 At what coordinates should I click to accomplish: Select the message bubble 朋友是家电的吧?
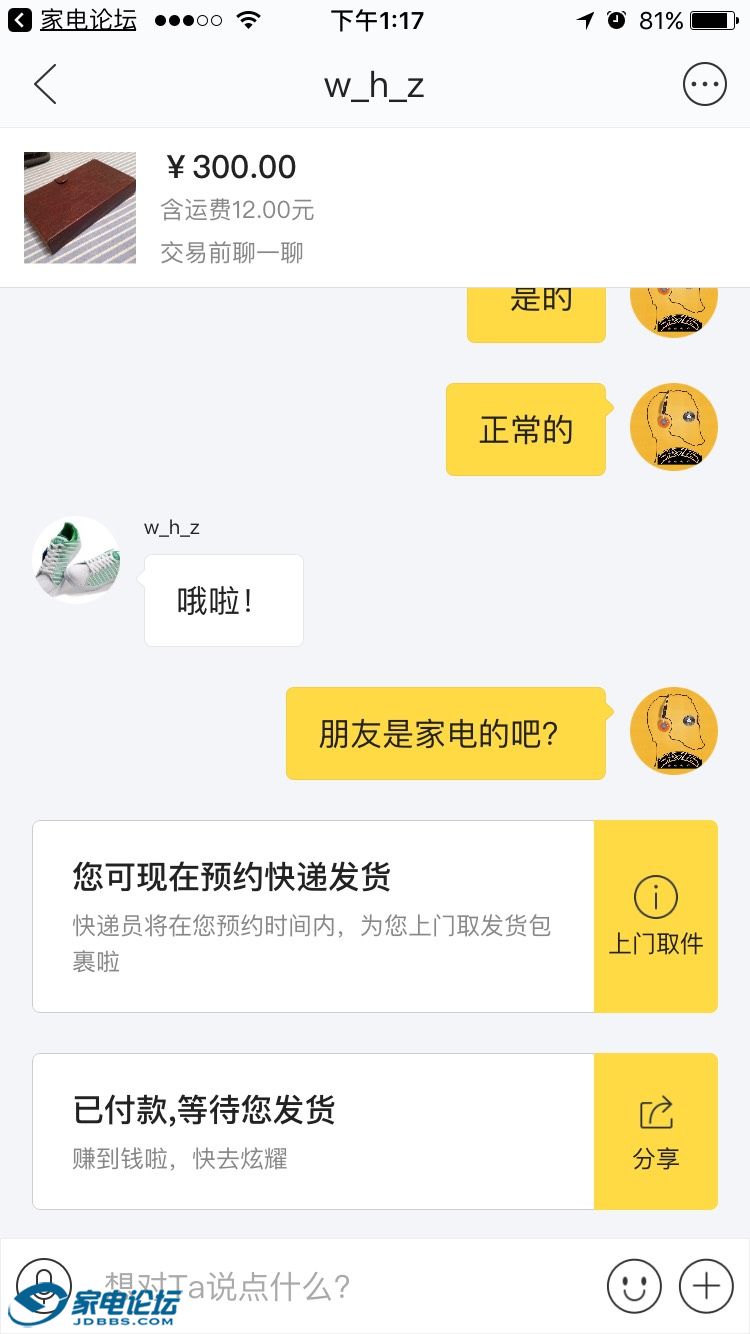[x=445, y=732]
